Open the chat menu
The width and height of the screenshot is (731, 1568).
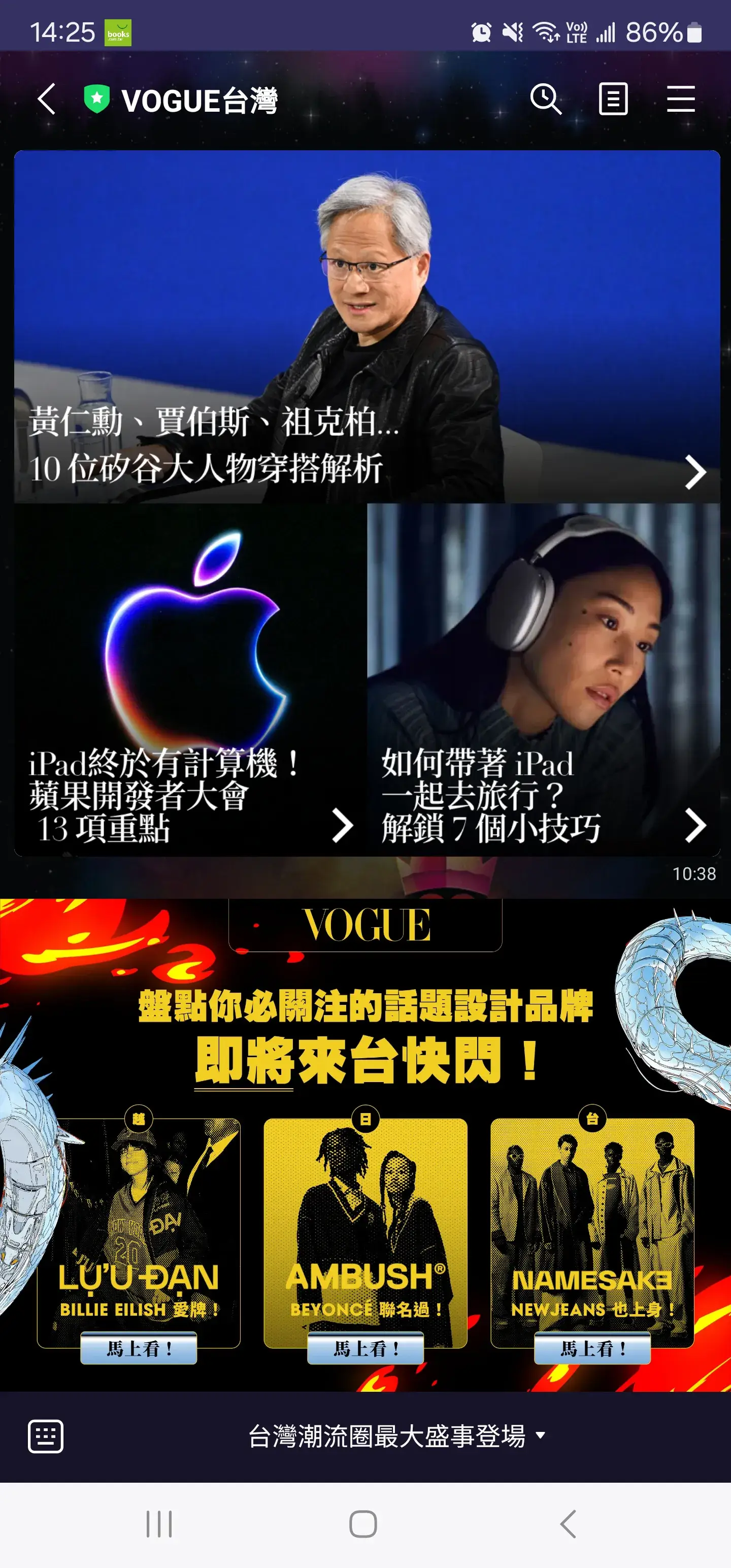point(680,99)
